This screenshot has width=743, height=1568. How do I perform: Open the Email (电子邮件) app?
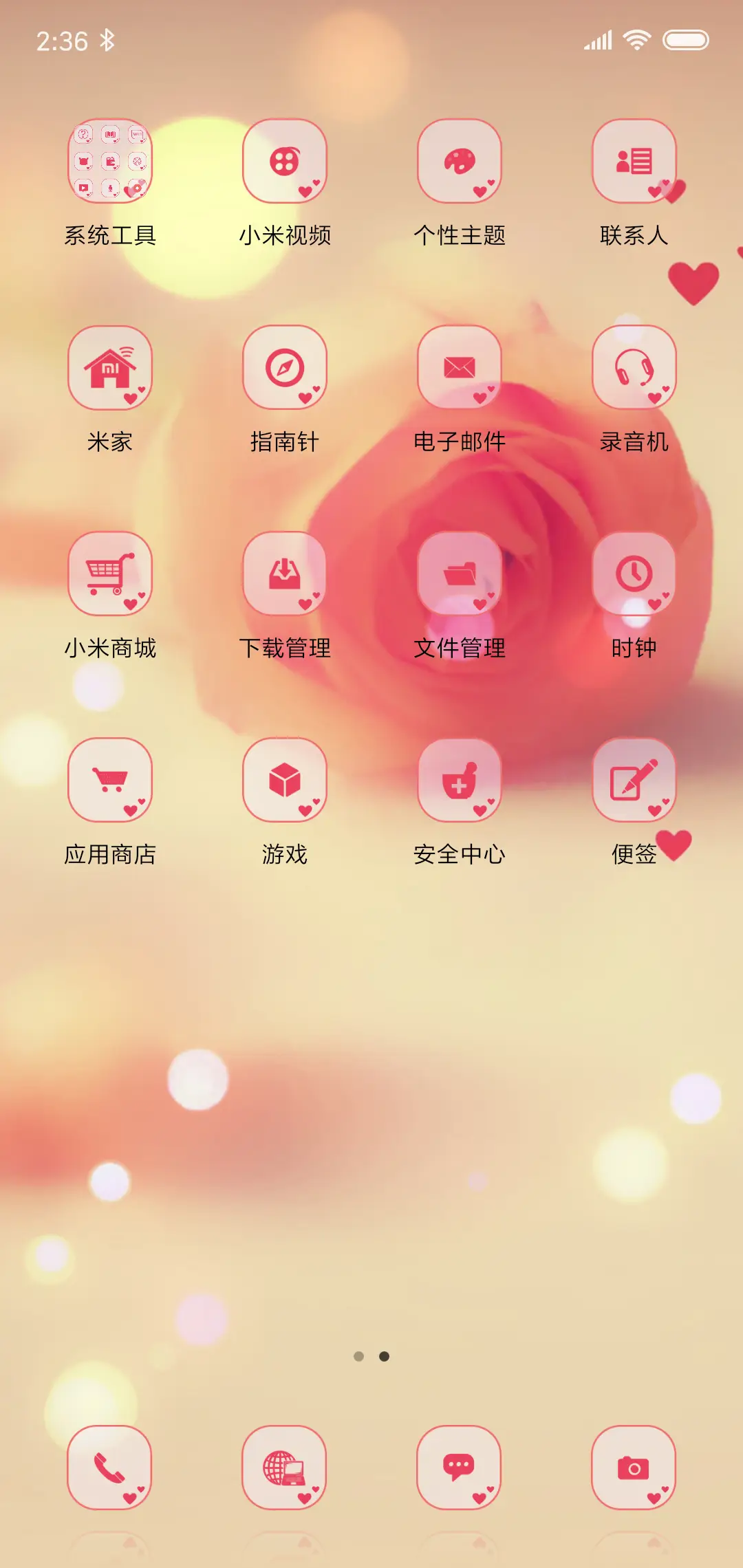tap(459, 369)
